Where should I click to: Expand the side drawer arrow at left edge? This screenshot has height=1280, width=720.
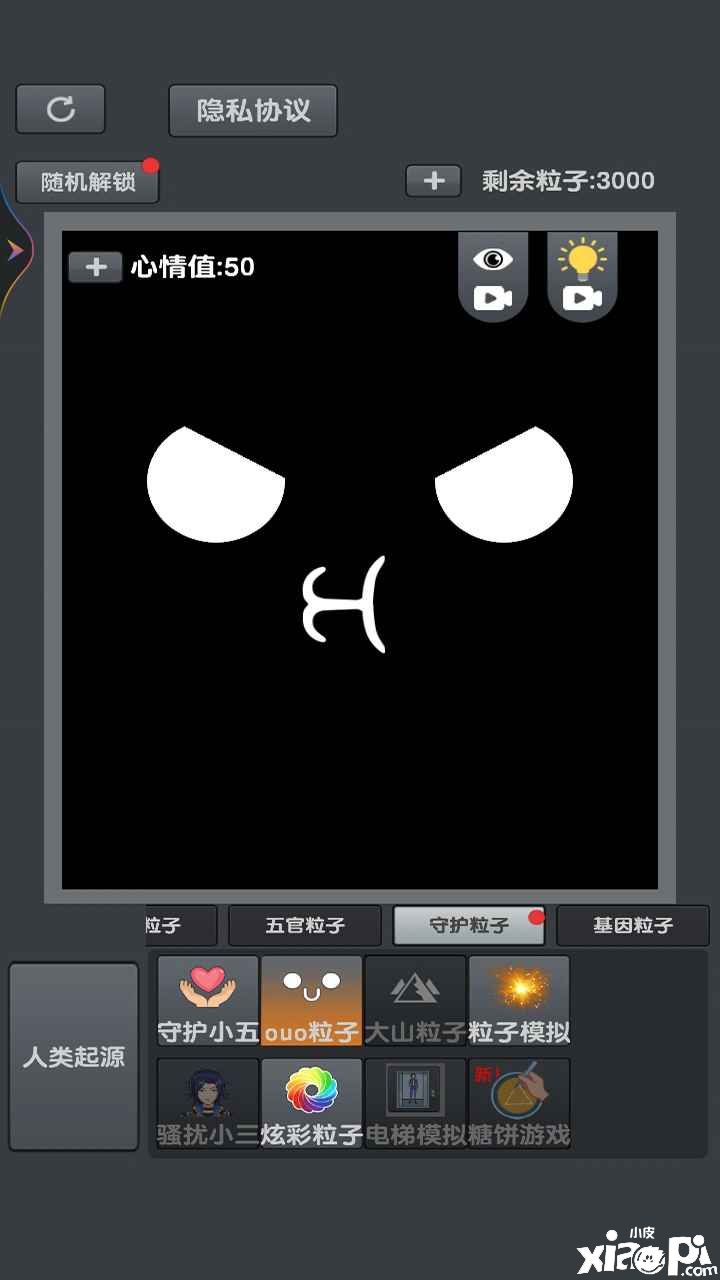(14, 250)
